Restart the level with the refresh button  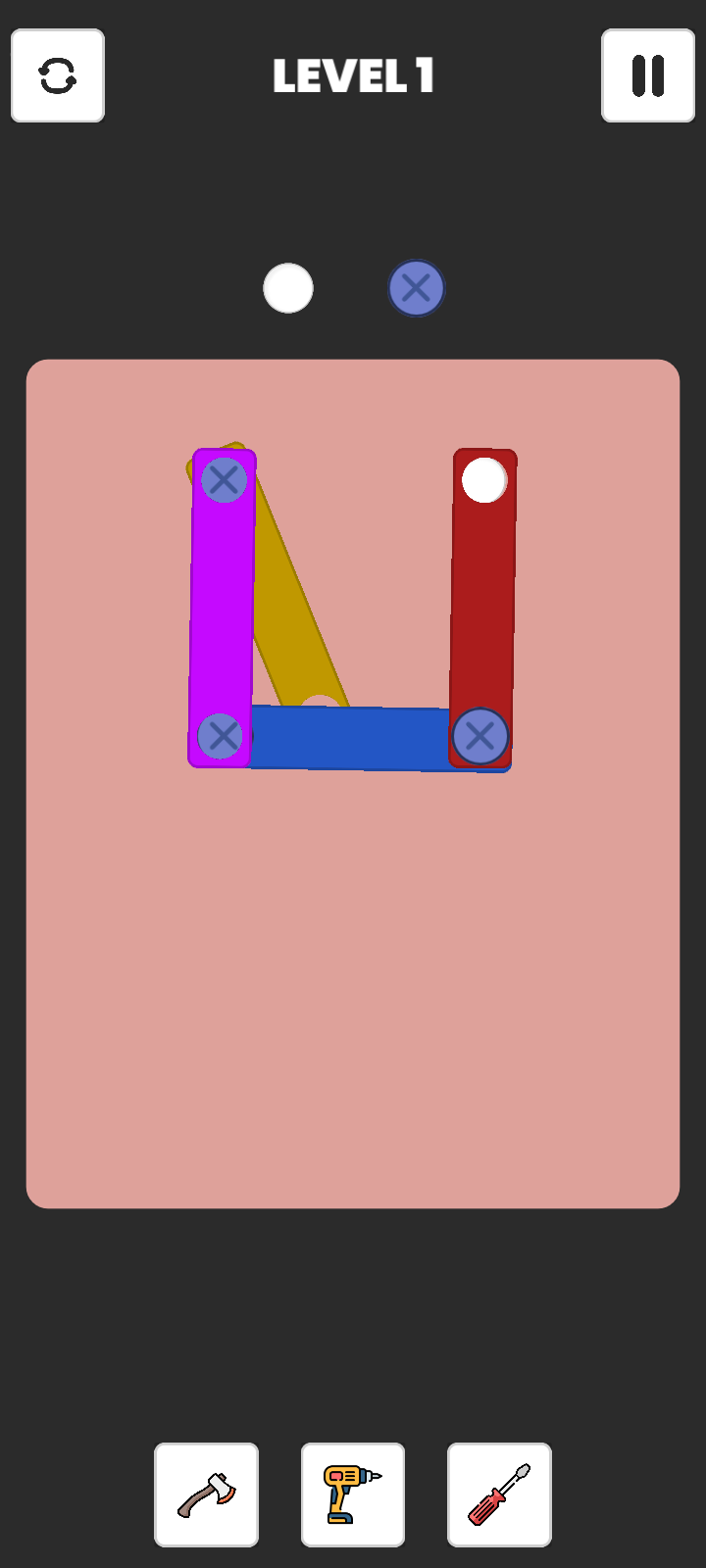point(58,75)
